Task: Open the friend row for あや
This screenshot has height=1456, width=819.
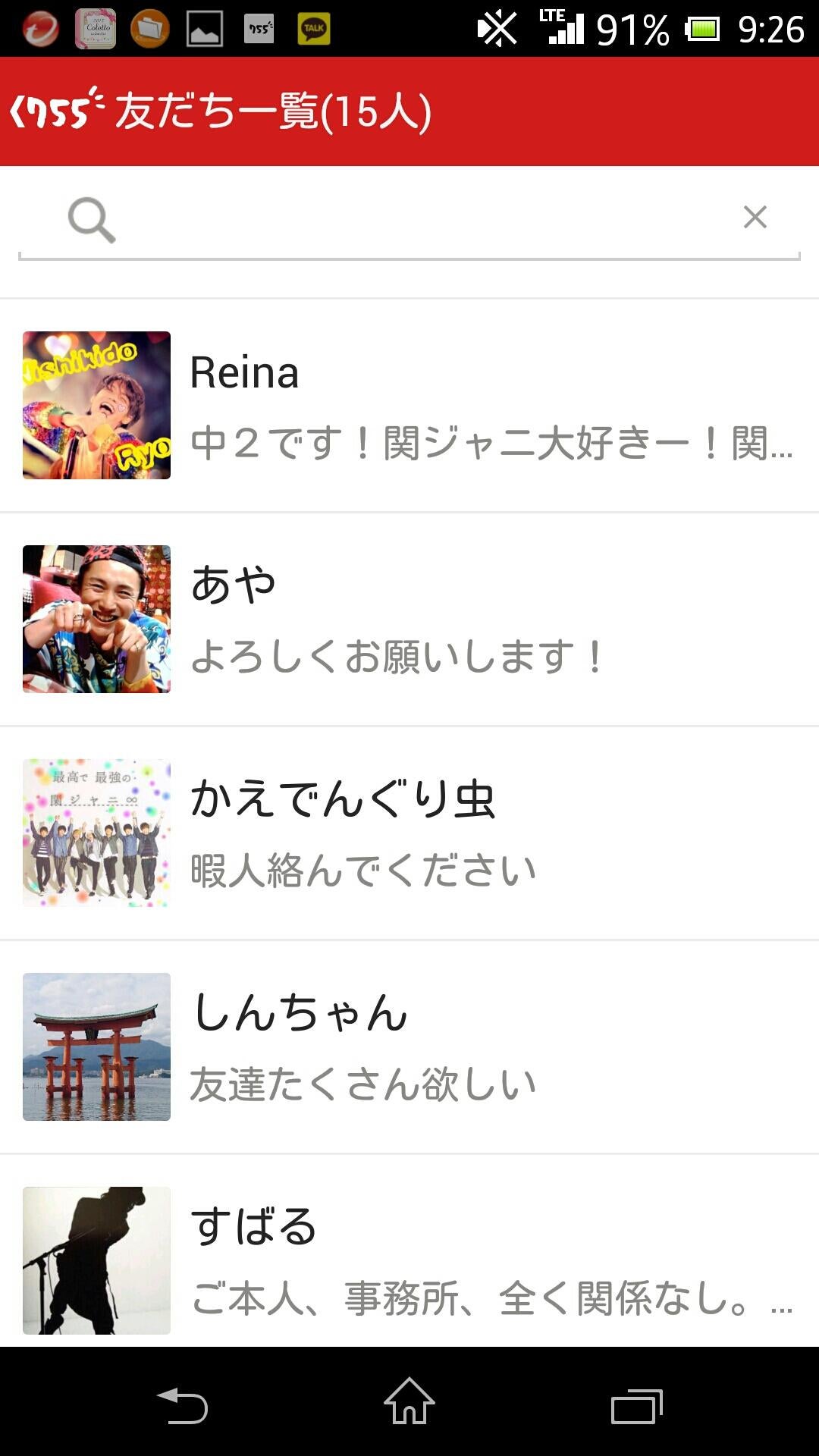Action: [409, 620]
